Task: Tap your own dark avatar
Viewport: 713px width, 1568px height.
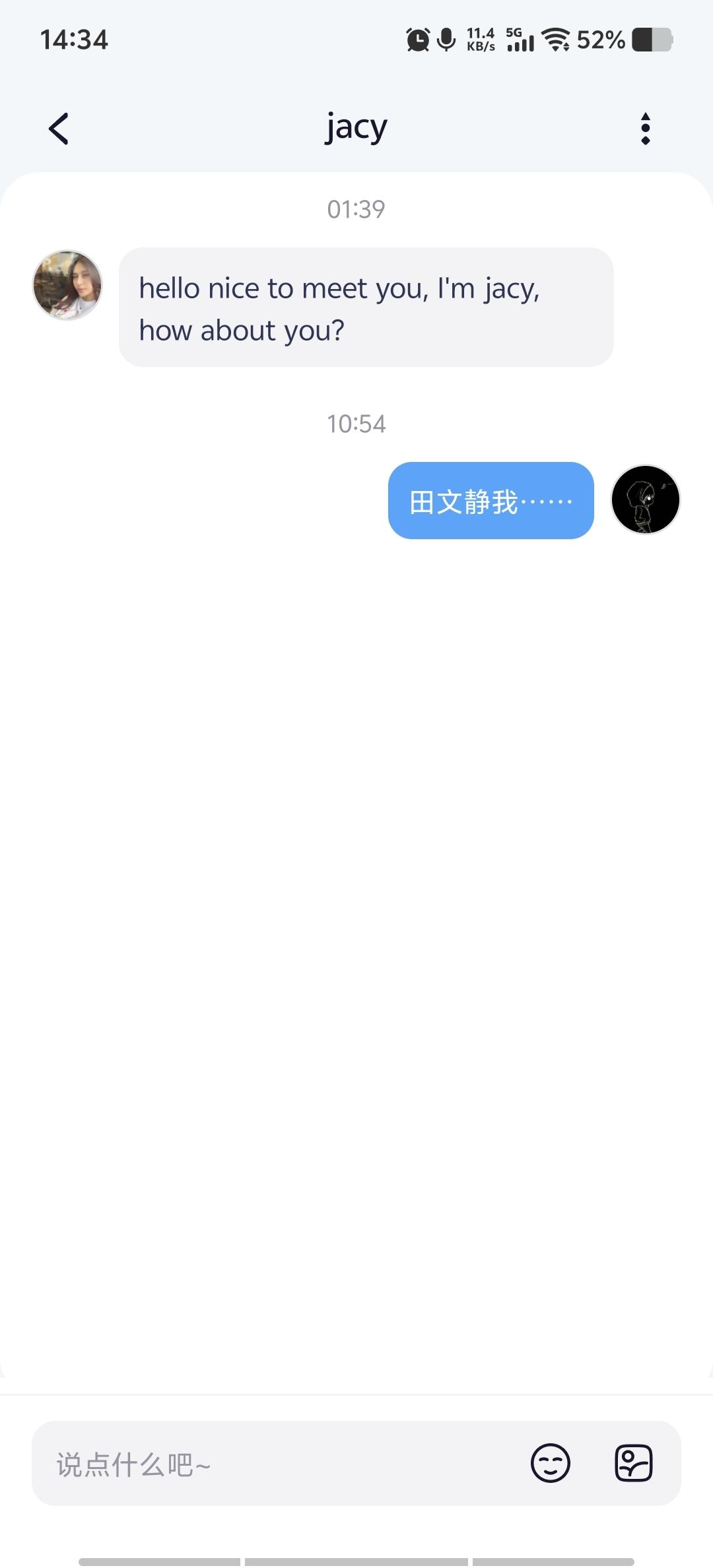Action: 646,500
